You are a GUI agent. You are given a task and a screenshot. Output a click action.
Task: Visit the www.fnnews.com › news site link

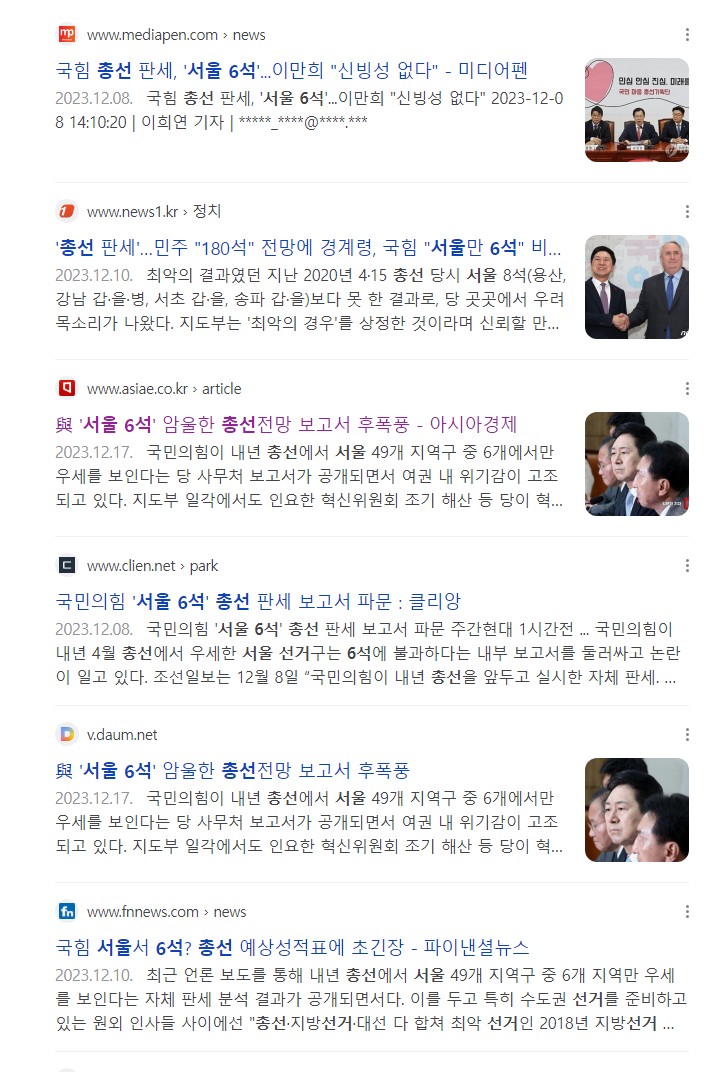[166, 912]
